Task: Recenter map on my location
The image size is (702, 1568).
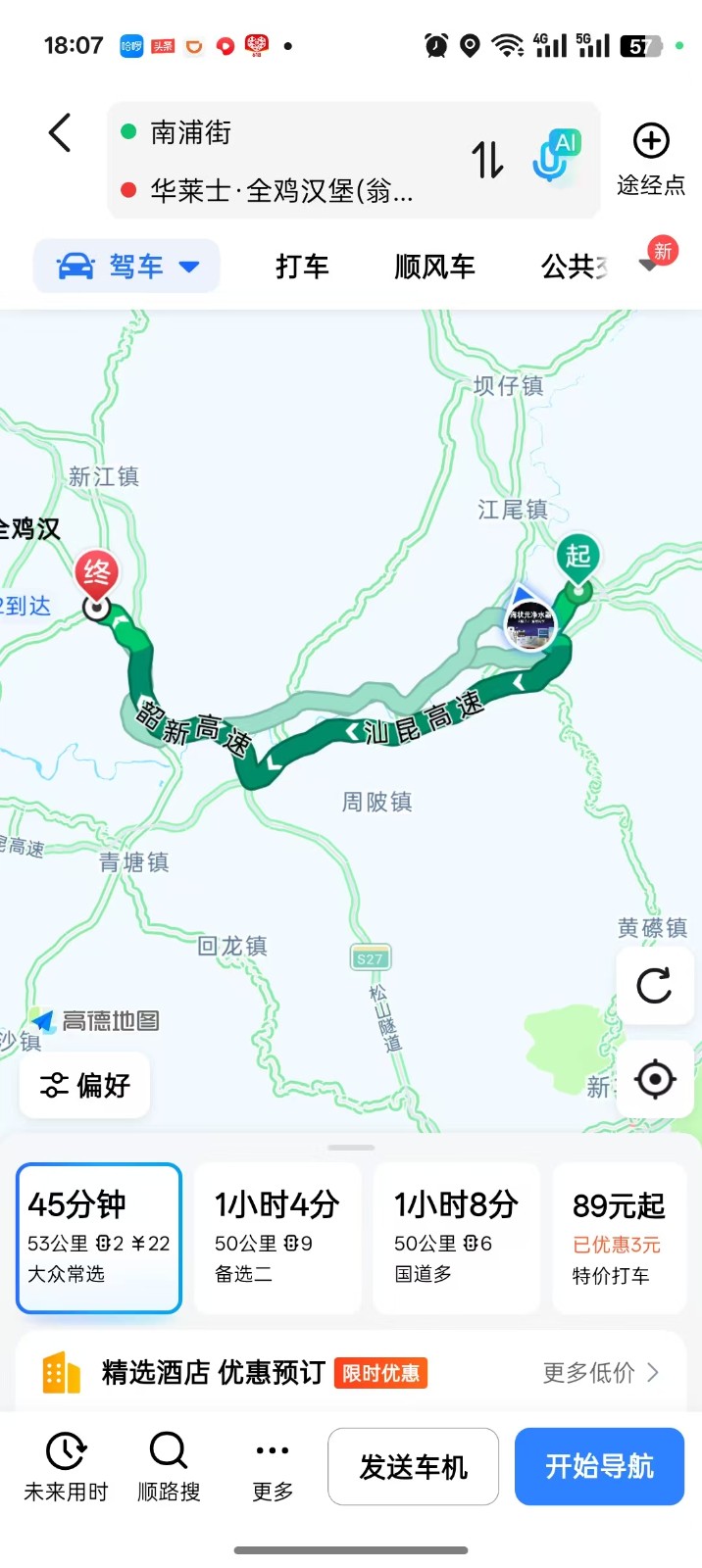Action: [x=654, y=1079]
